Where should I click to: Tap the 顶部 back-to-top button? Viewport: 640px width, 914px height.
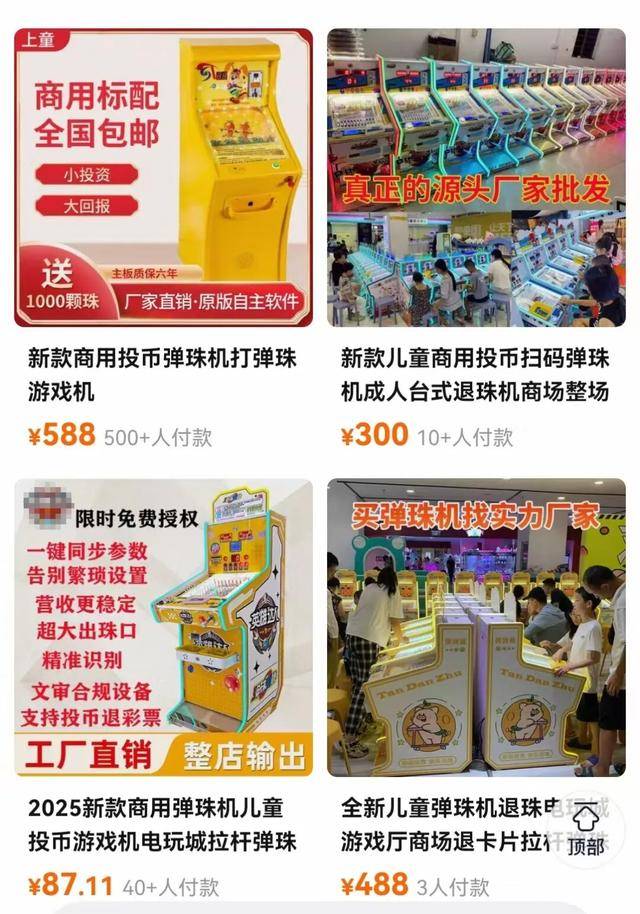point(587,831)
